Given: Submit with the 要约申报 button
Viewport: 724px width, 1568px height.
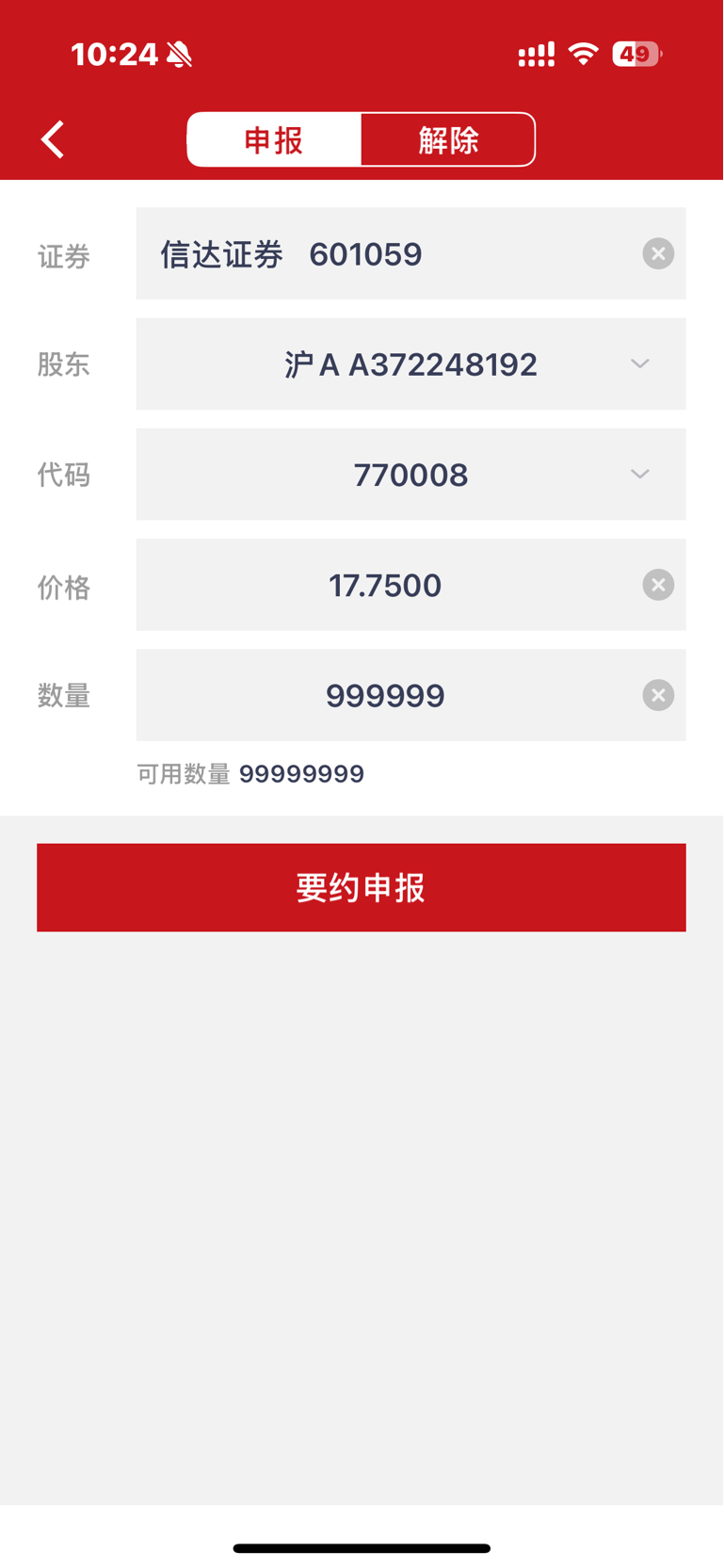Looking at the screenshot, I should click(362, 888).
